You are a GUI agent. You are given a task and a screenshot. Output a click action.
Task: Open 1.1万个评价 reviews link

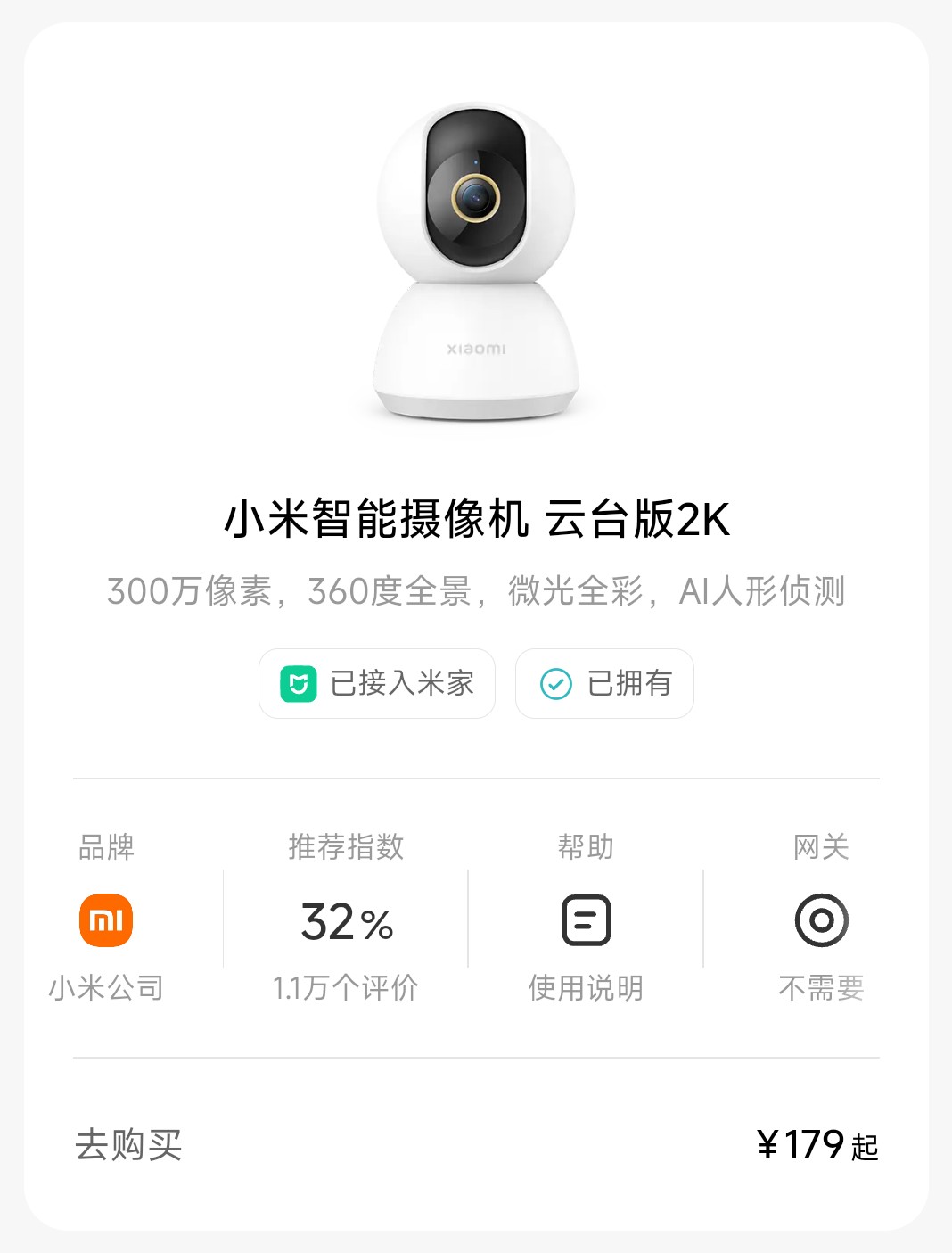click(347, 987)
